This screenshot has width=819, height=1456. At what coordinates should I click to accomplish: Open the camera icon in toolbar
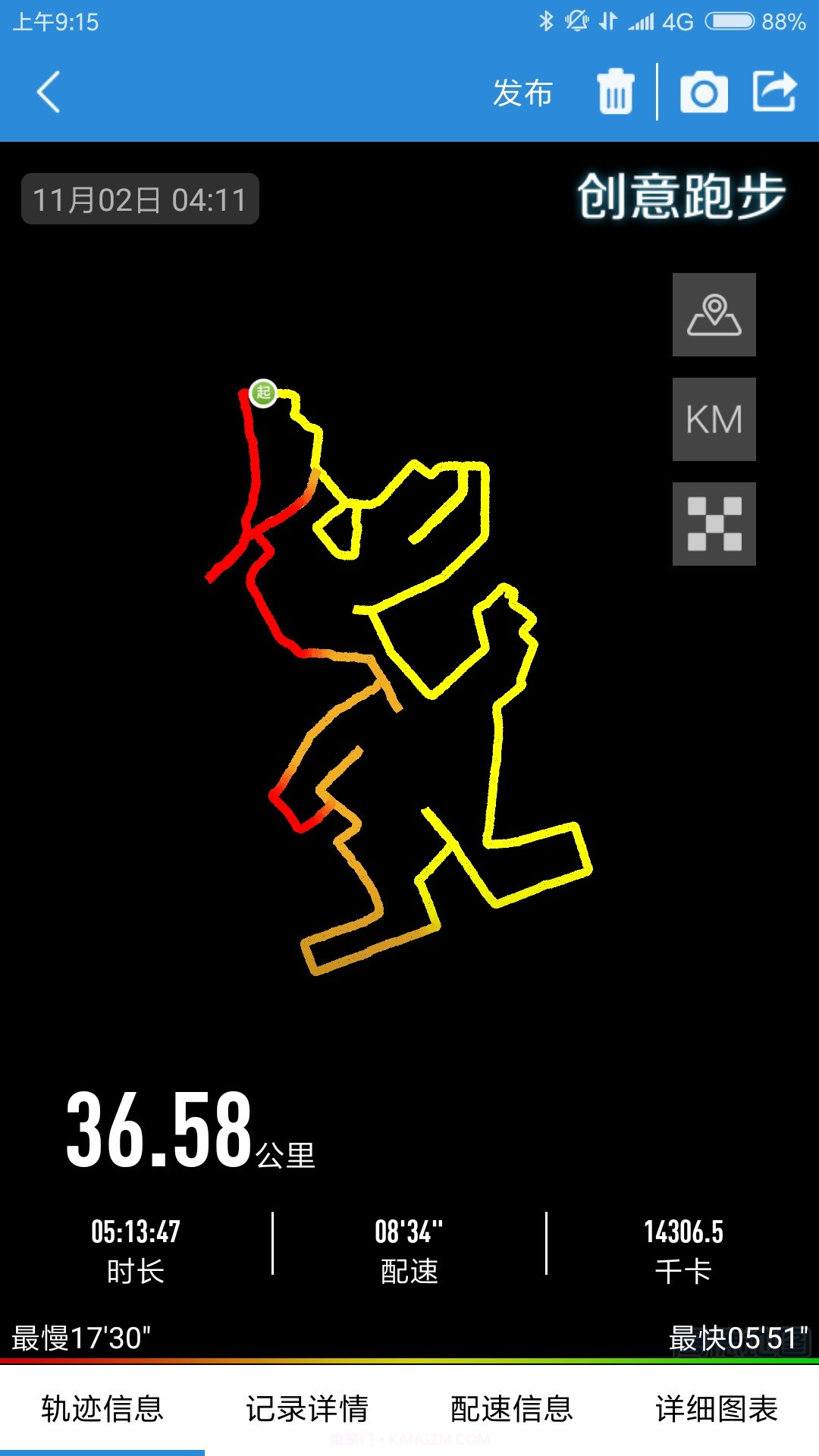pos(704,93)
